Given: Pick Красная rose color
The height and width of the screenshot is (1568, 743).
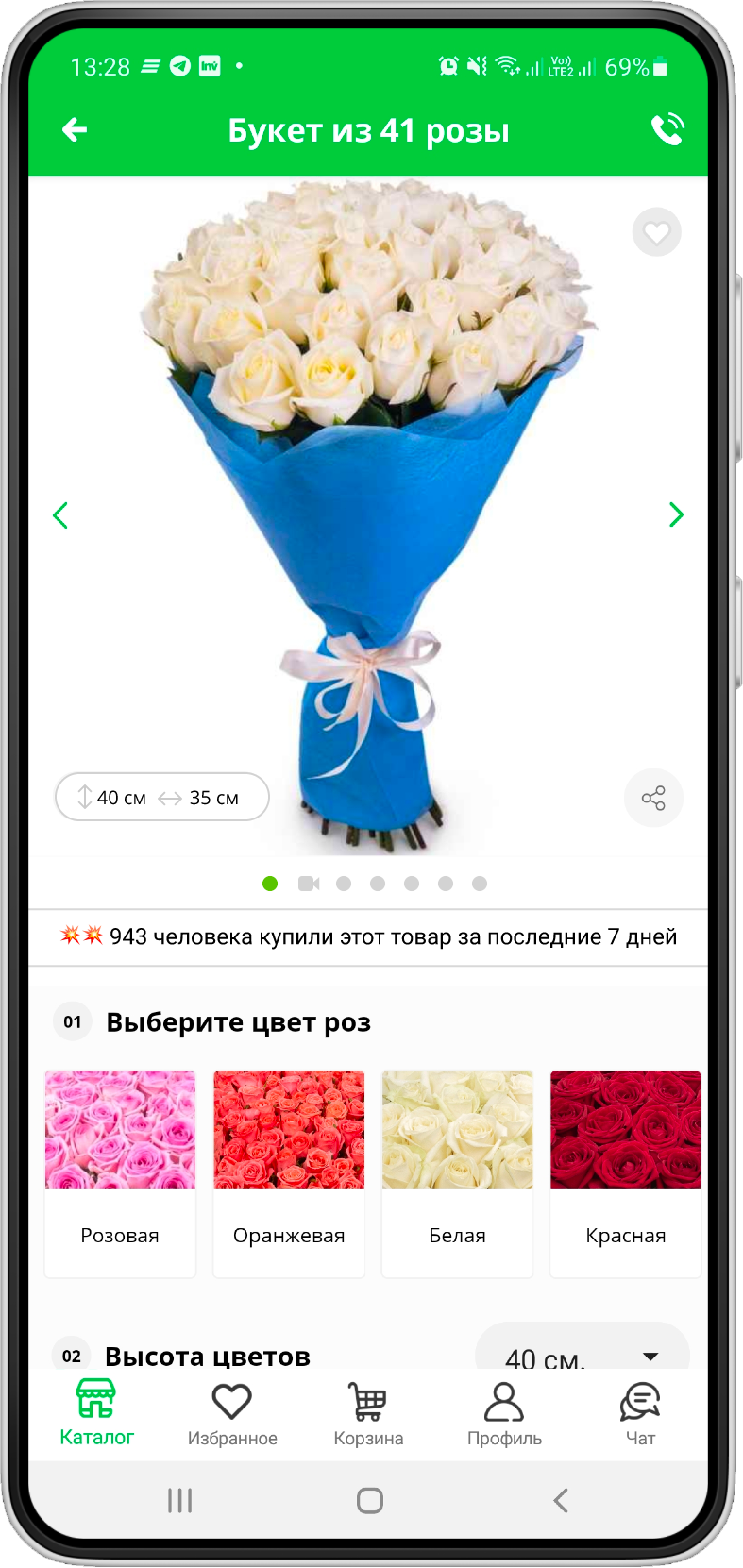Looking at the screenshot, I should coord(625,1172).
